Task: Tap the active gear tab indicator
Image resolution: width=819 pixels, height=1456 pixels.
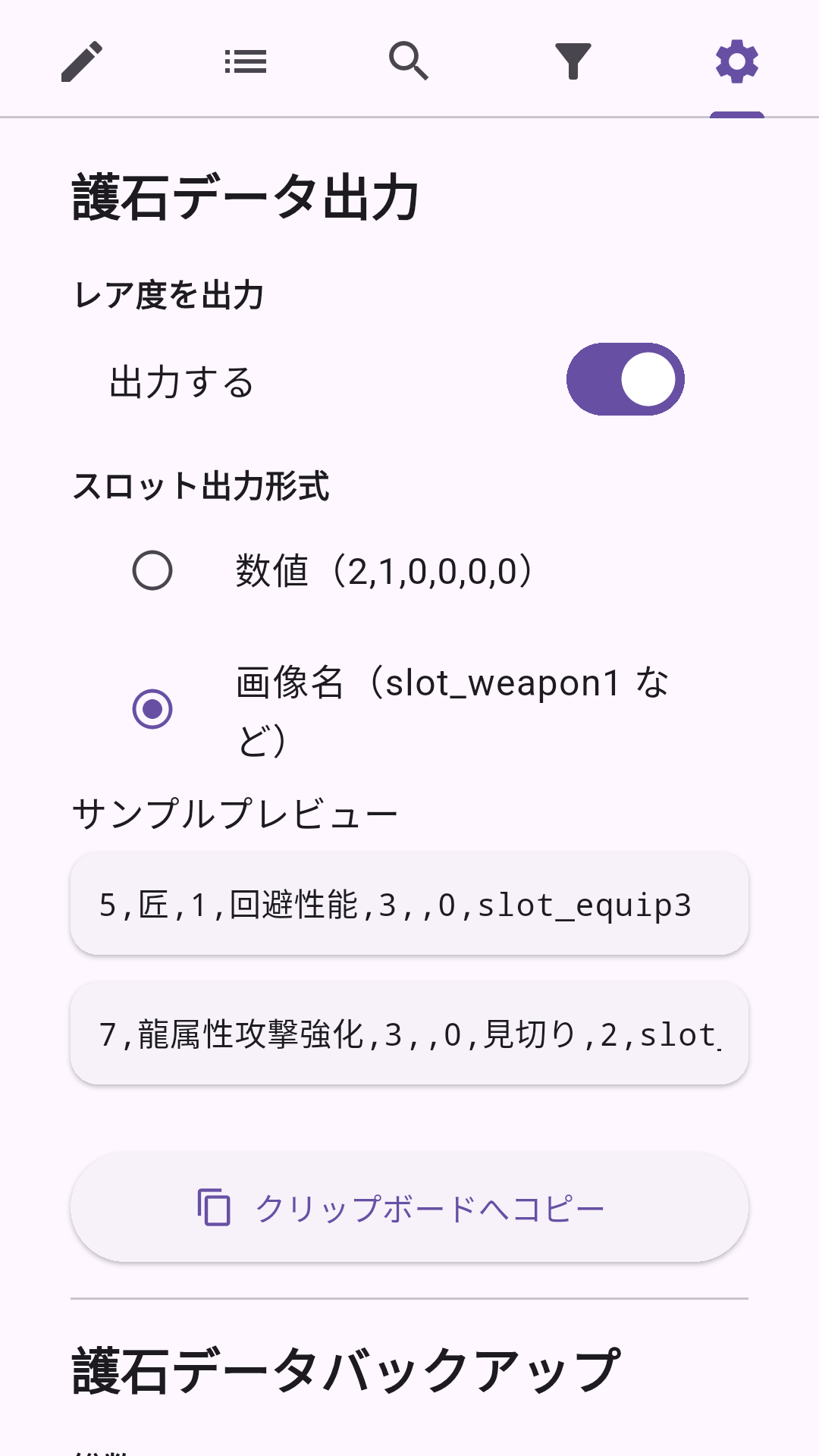Action: (x=736, y=114)
